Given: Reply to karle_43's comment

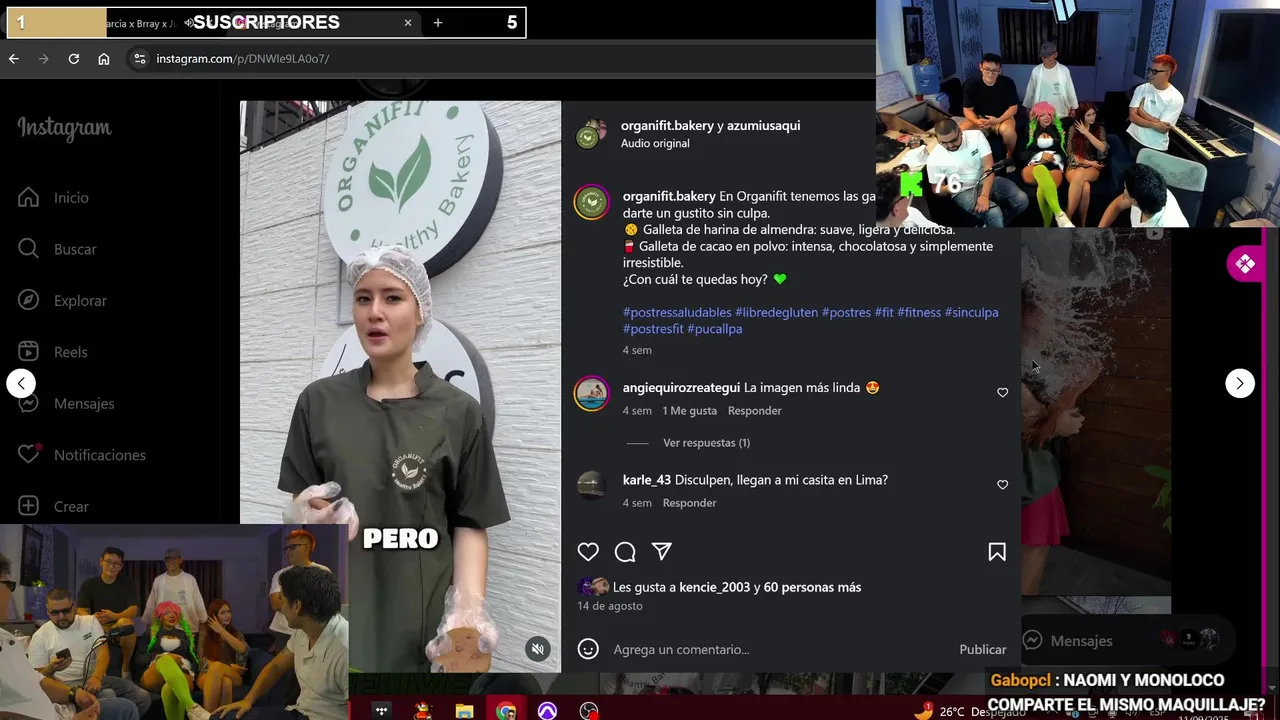Looking at the screenshot, I should 689,503.
